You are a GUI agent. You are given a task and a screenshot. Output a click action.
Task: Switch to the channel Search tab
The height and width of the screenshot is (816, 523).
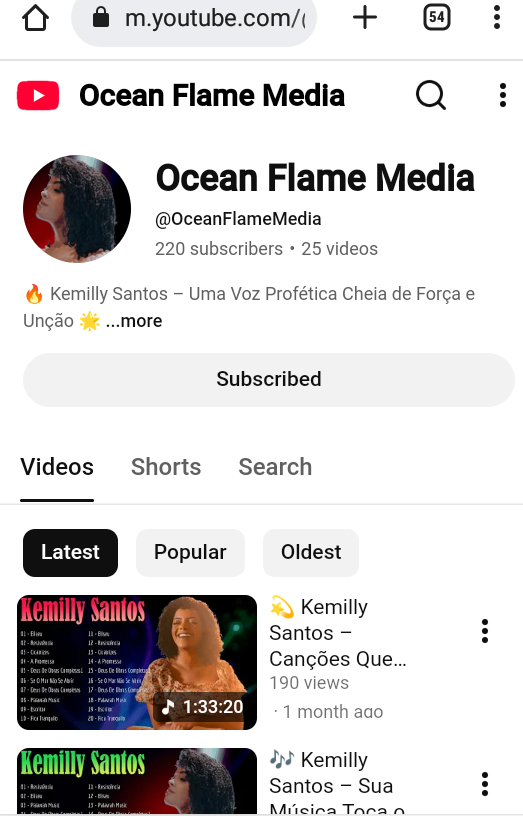point(275,467)
